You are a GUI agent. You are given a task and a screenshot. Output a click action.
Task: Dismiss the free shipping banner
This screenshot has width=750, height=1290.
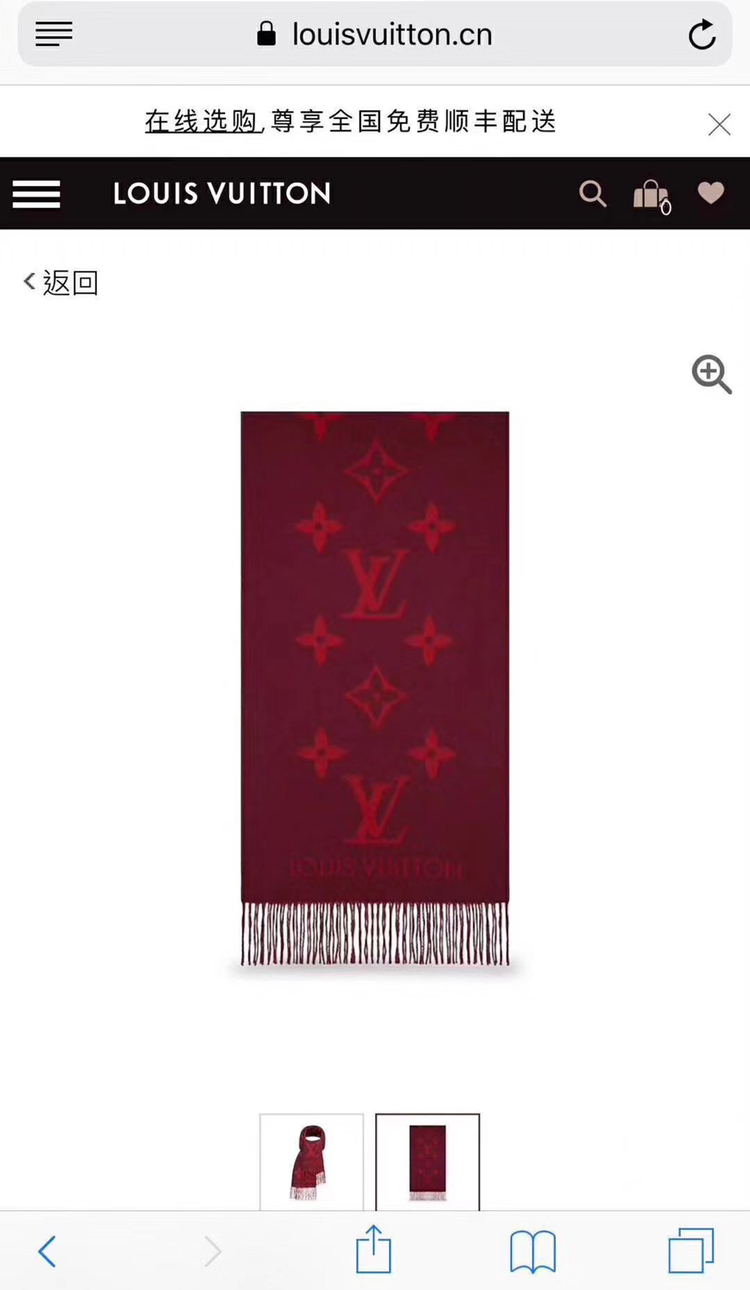[x=719, y=124]
